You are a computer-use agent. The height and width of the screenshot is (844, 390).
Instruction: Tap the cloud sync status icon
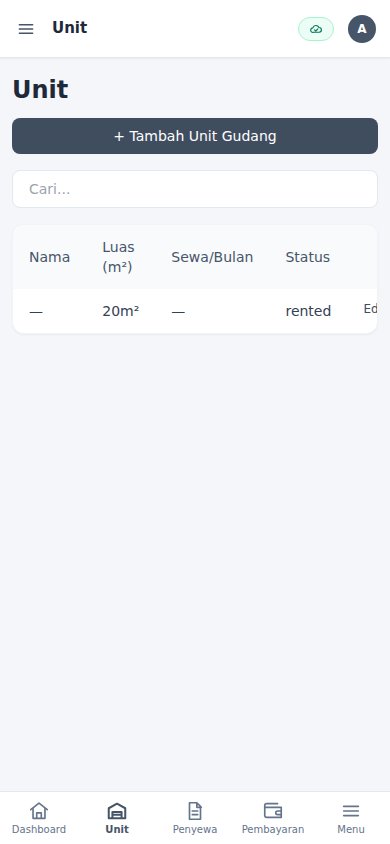click(x=316, y=29)
